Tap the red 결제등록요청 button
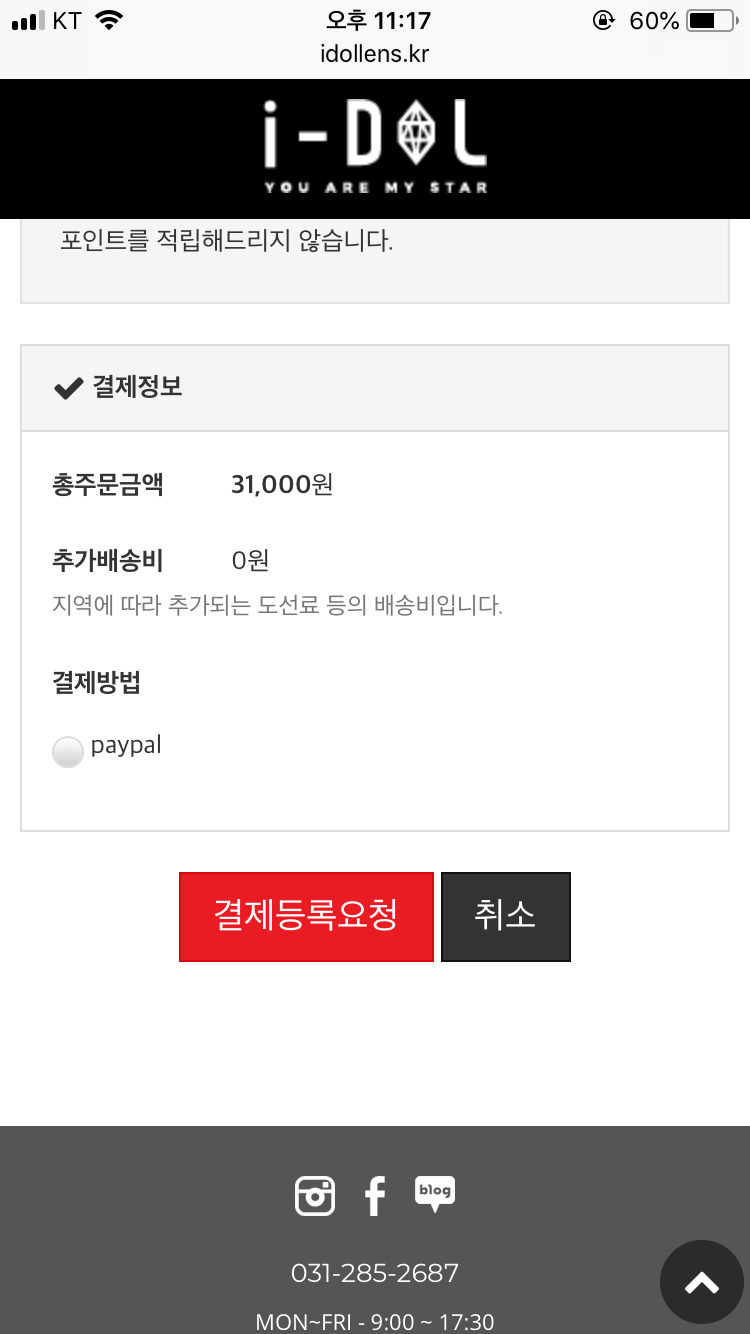 (x=306, y=917)
